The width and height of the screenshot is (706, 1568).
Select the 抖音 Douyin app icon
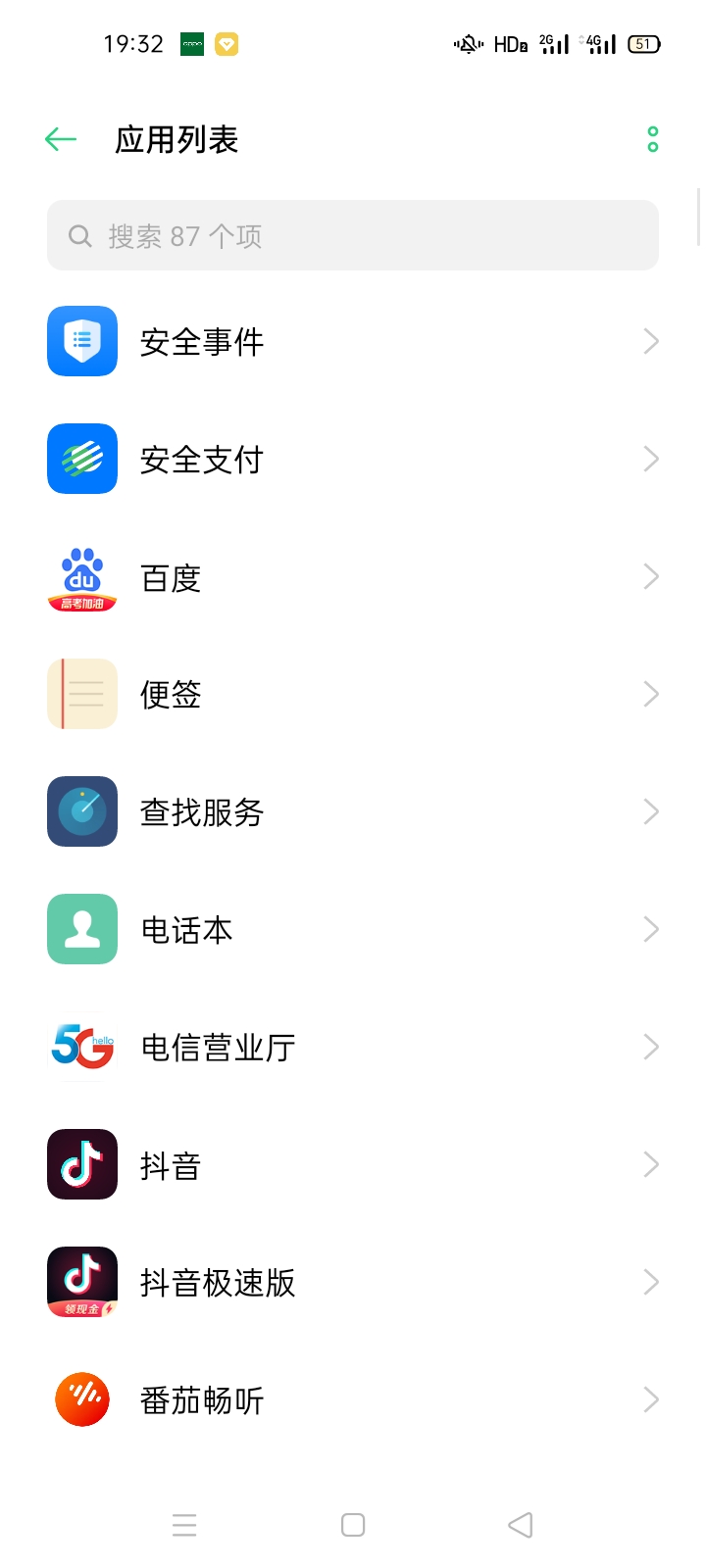click(81, 1163)
